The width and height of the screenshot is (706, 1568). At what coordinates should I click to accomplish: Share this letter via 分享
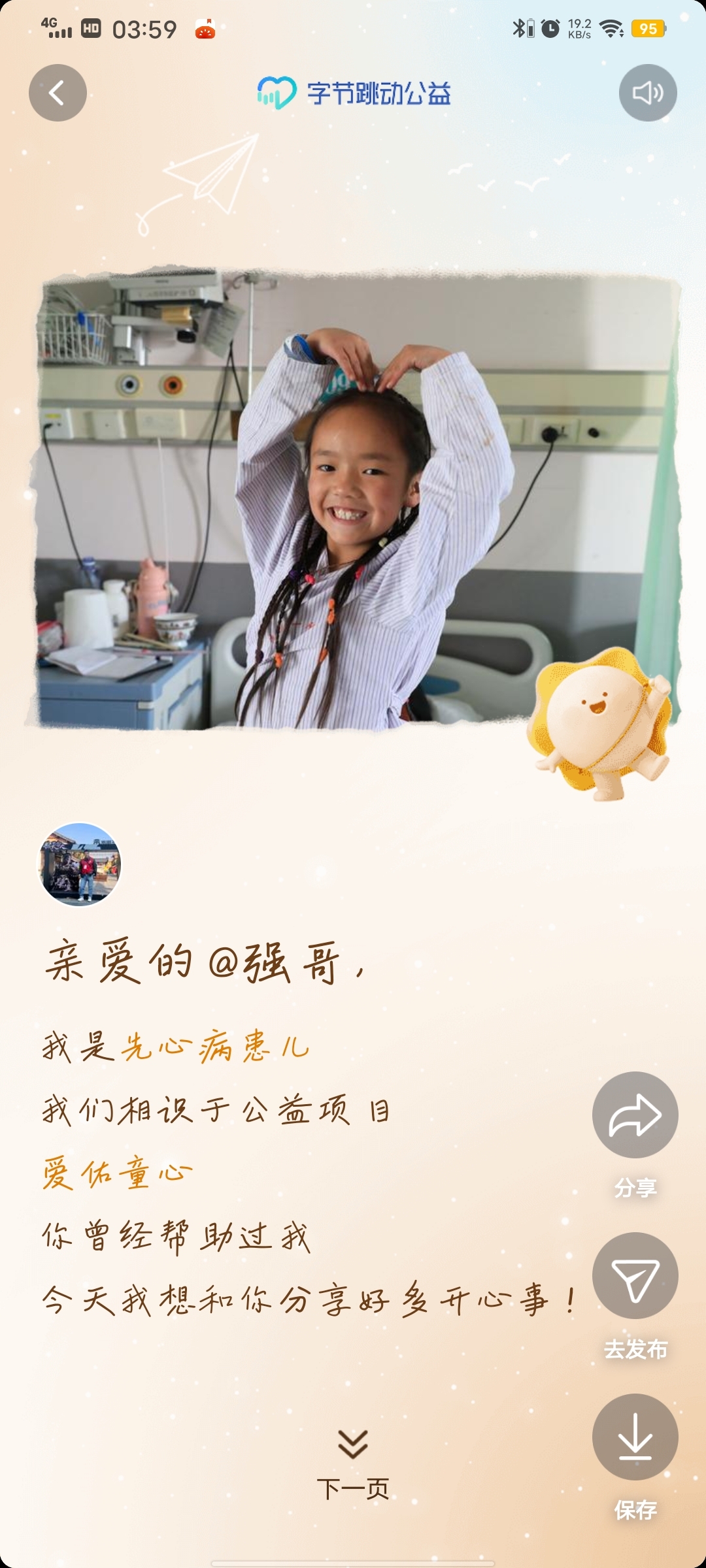(x=635, y=1115)
